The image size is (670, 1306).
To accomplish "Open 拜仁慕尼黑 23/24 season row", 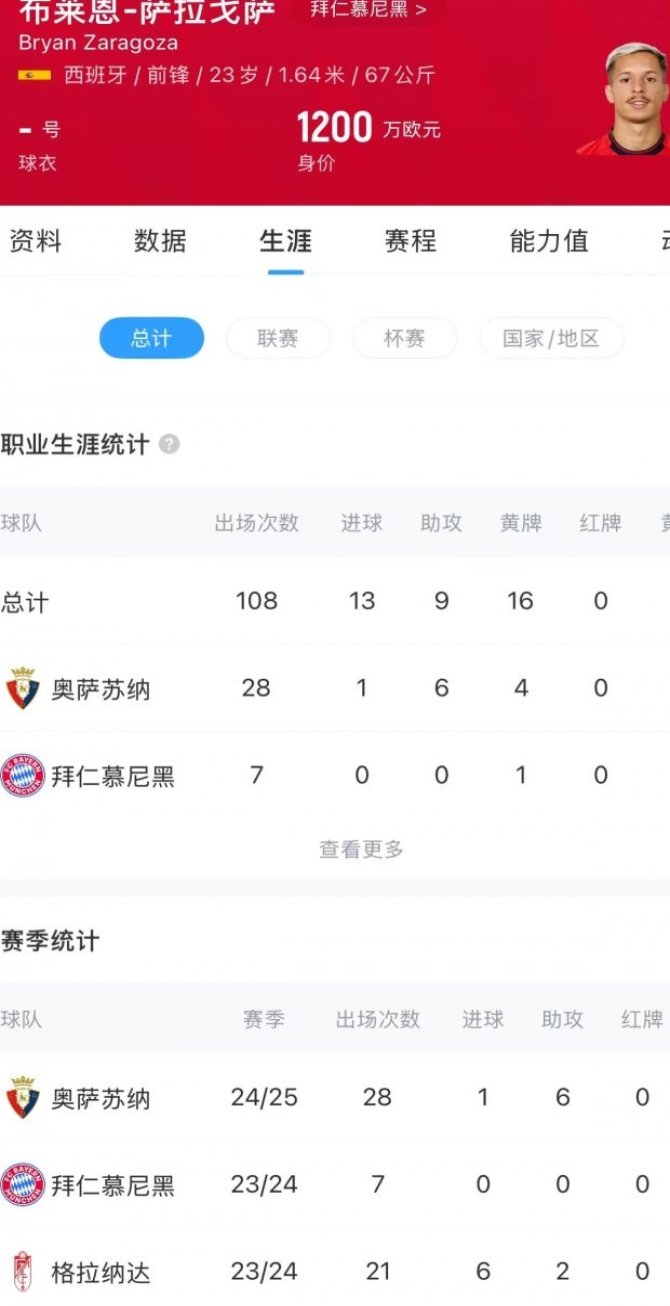I will click(335, 1185).
